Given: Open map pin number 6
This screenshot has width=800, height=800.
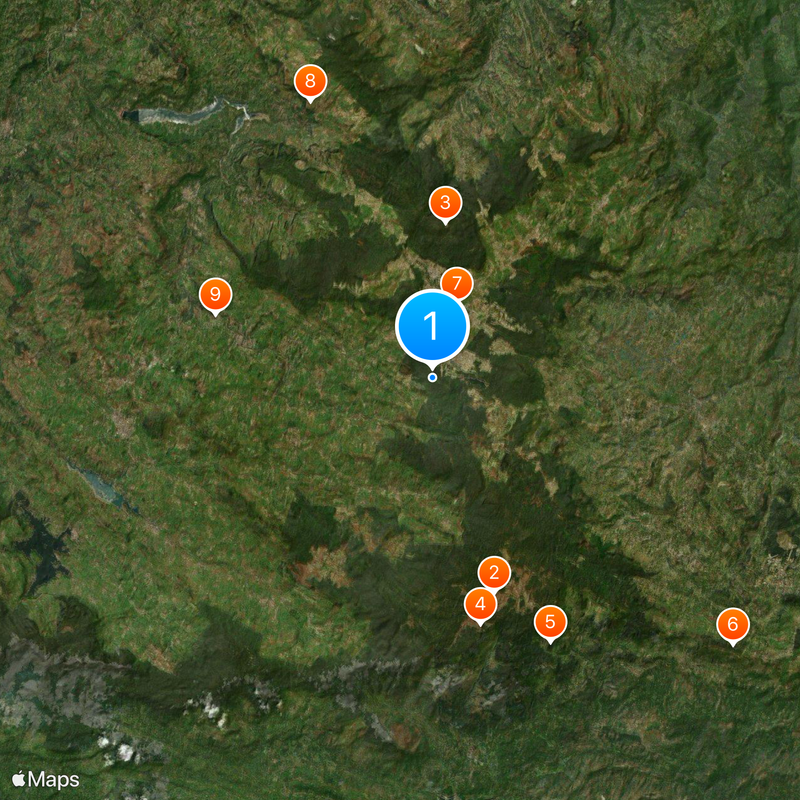Looking at the screenshot, I should pos(733,625).
